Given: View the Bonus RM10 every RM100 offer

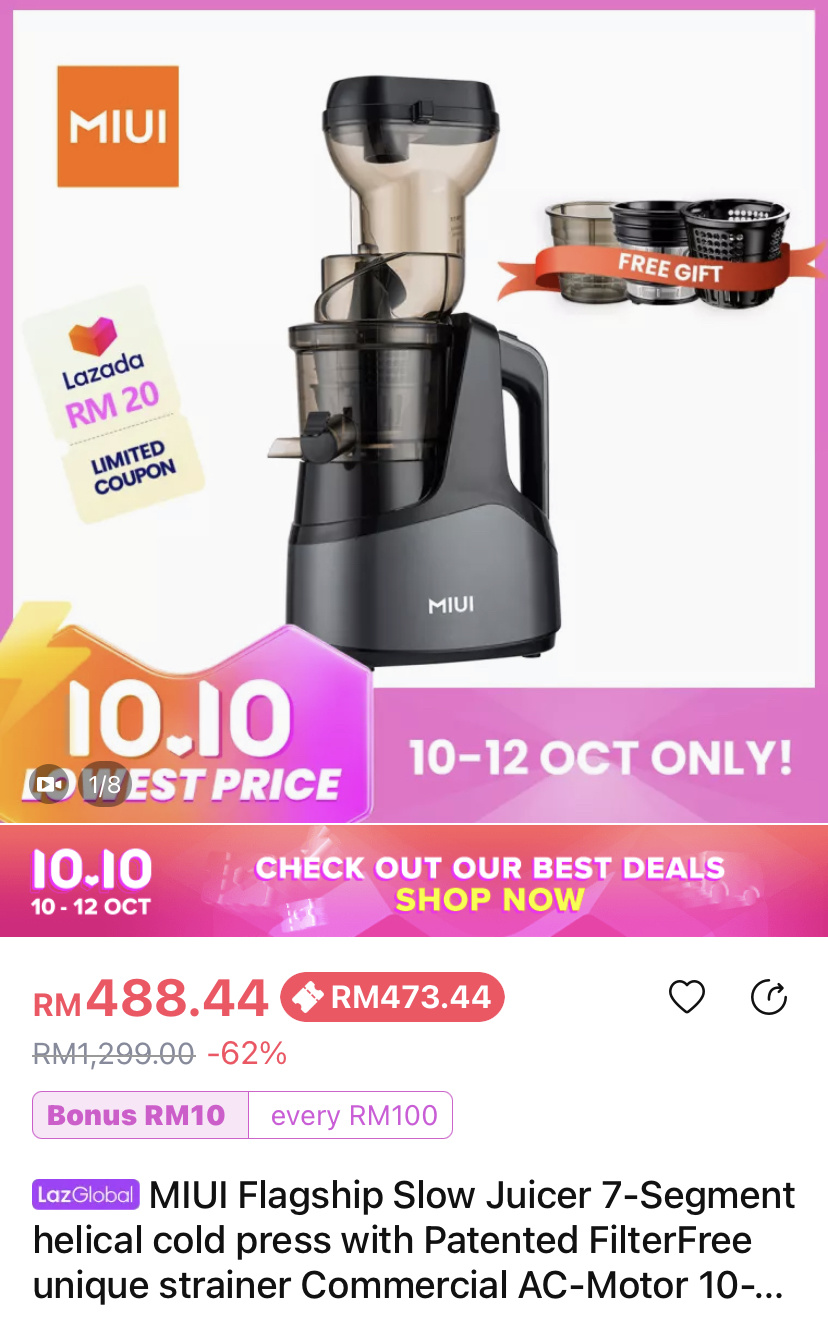Looking at the screenshot, I should (242, 1115).
